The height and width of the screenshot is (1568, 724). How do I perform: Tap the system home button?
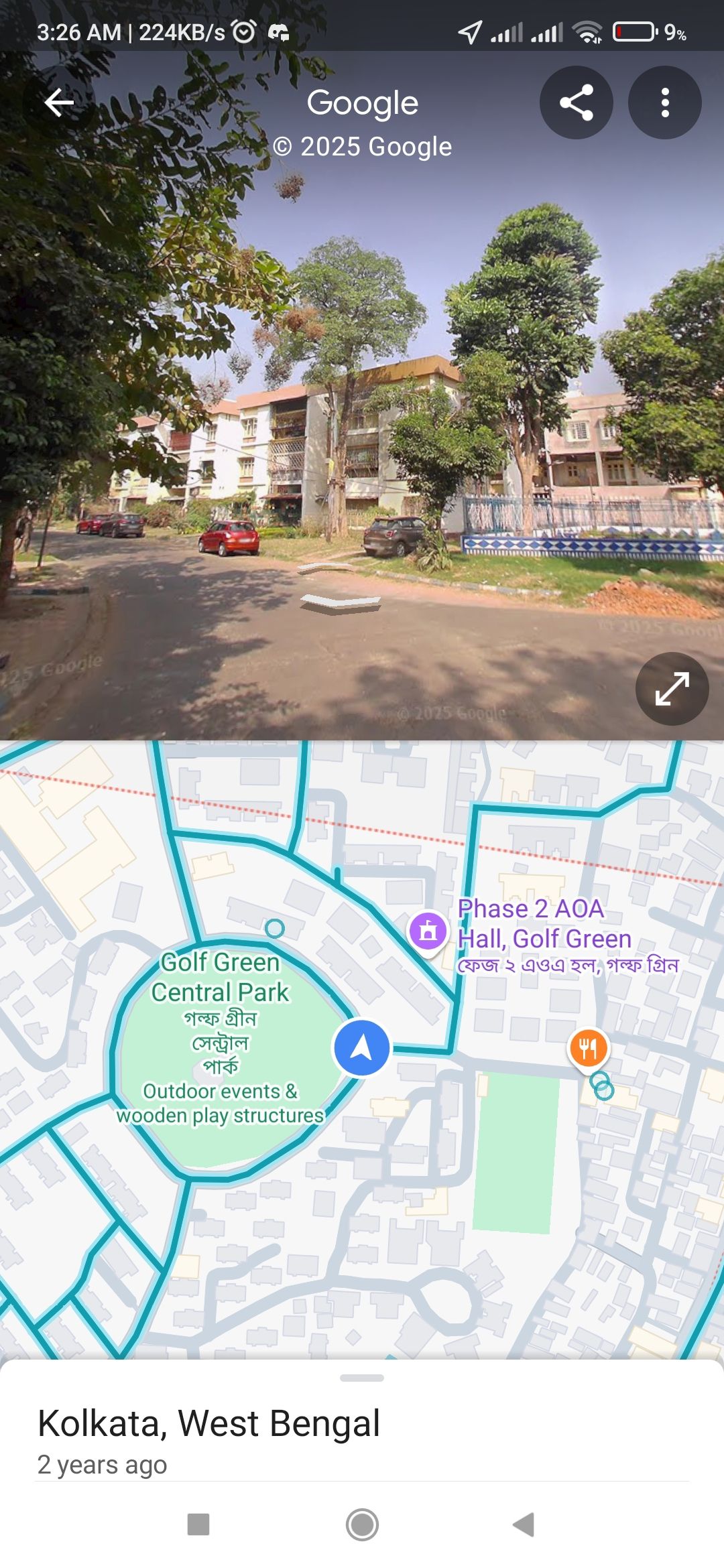coord(362,1525)
